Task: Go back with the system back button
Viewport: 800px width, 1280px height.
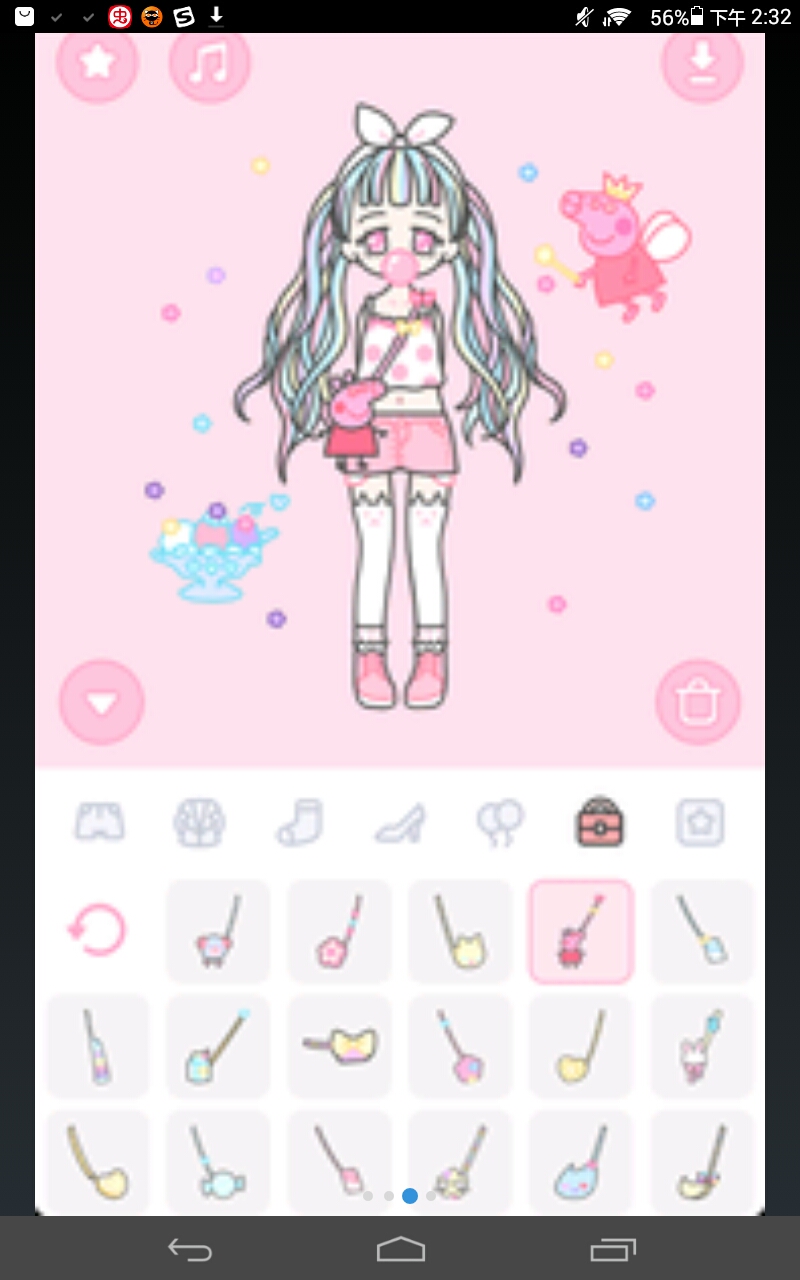Action: click(x=190, y=1249)
